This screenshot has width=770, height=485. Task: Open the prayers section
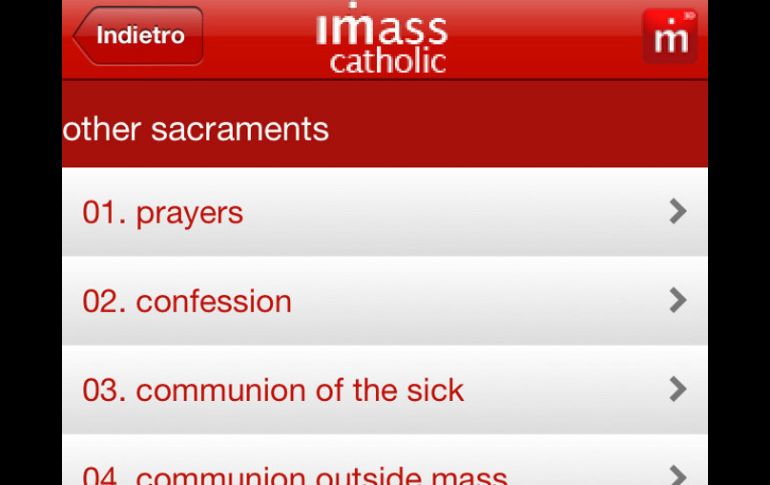coord(384,212)
